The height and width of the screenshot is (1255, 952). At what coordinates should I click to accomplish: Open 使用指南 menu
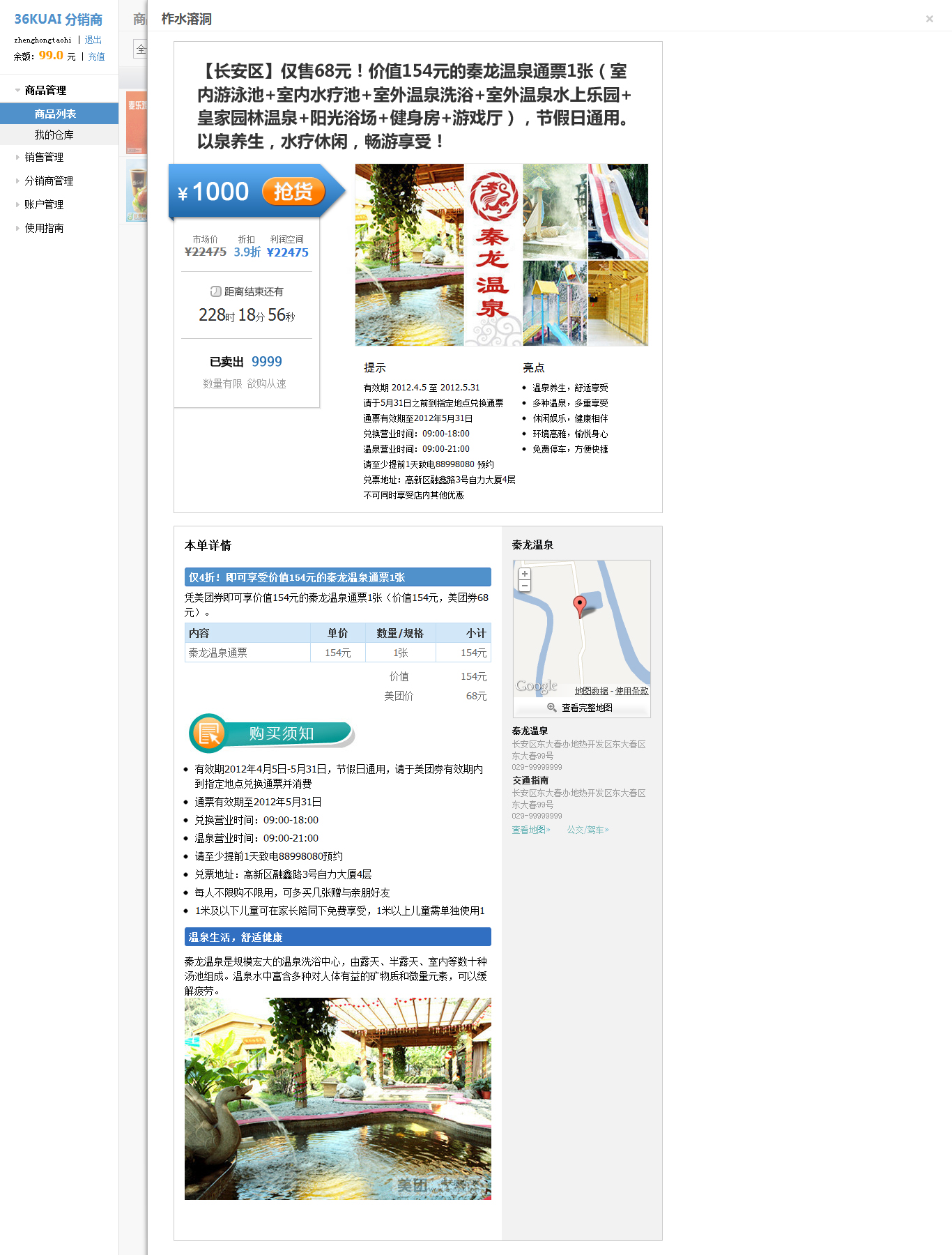point(44,228)
